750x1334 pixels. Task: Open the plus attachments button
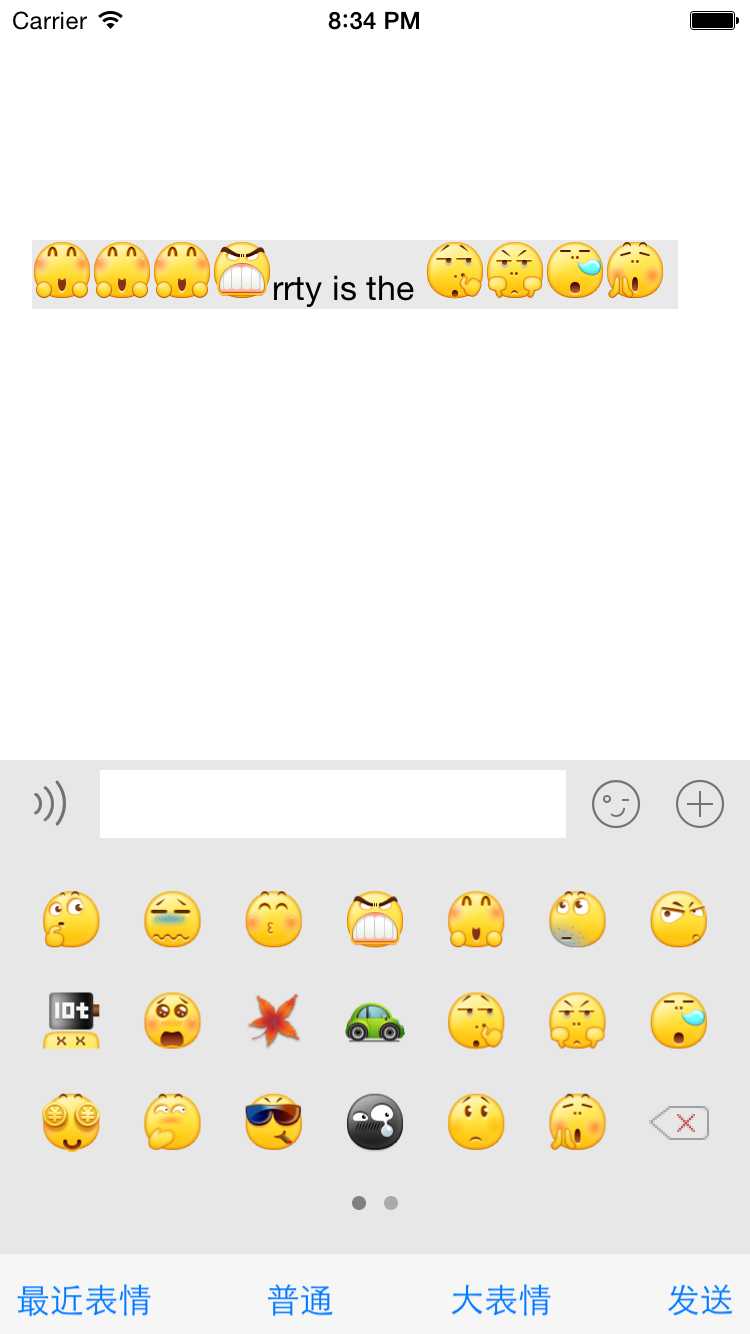(x=700, y=803)
